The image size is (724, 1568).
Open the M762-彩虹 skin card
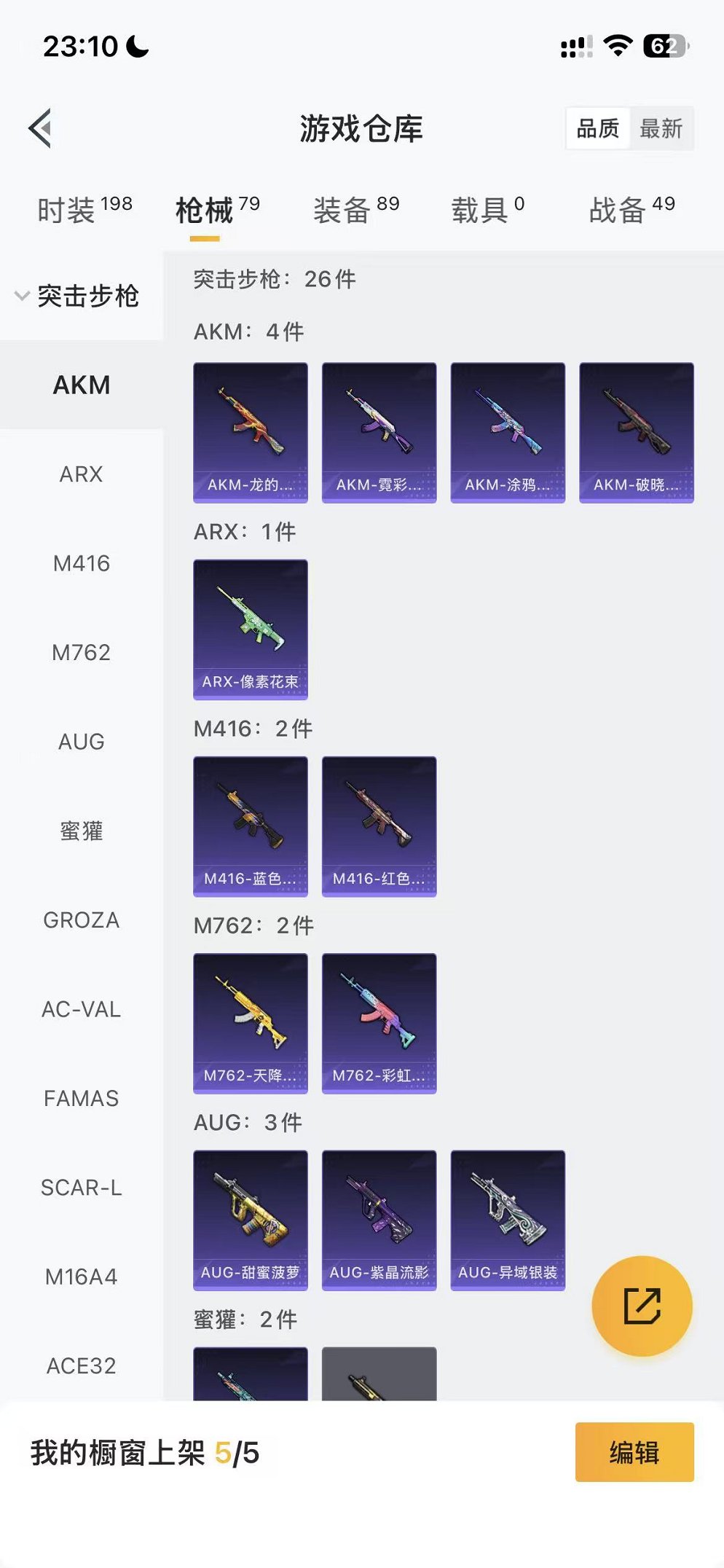click(x=379, y=1023)
